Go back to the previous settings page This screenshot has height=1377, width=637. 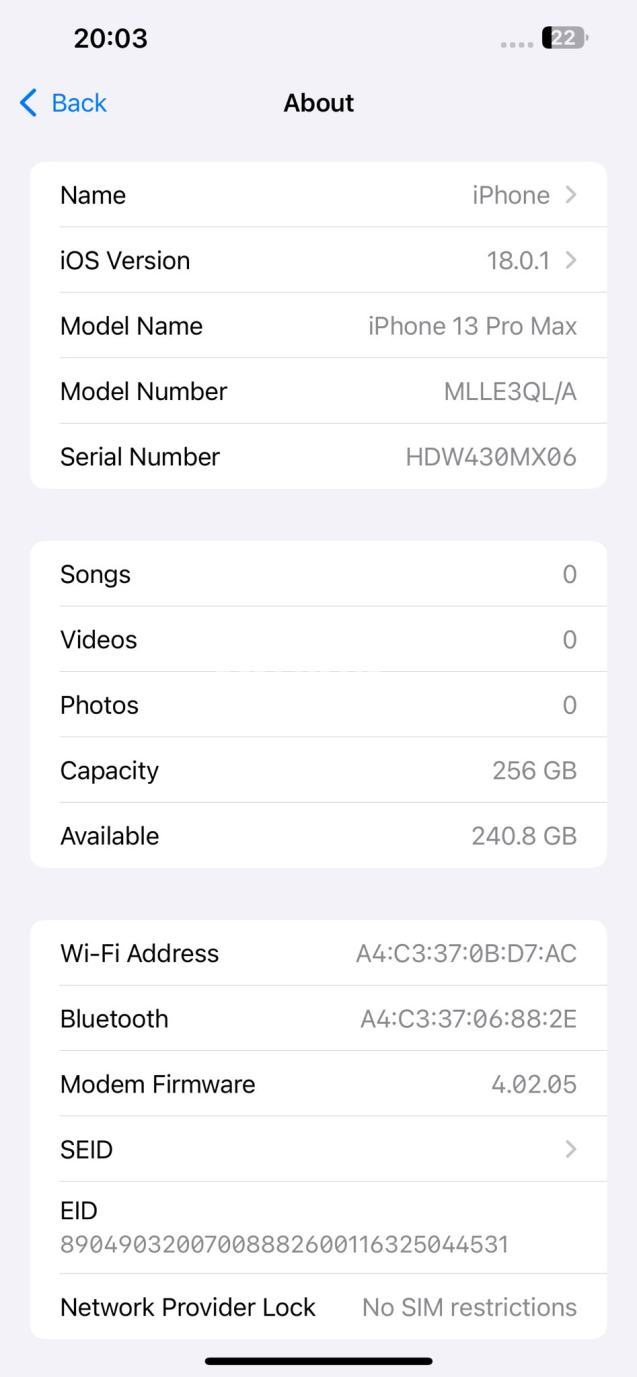[x=64, y=103]
